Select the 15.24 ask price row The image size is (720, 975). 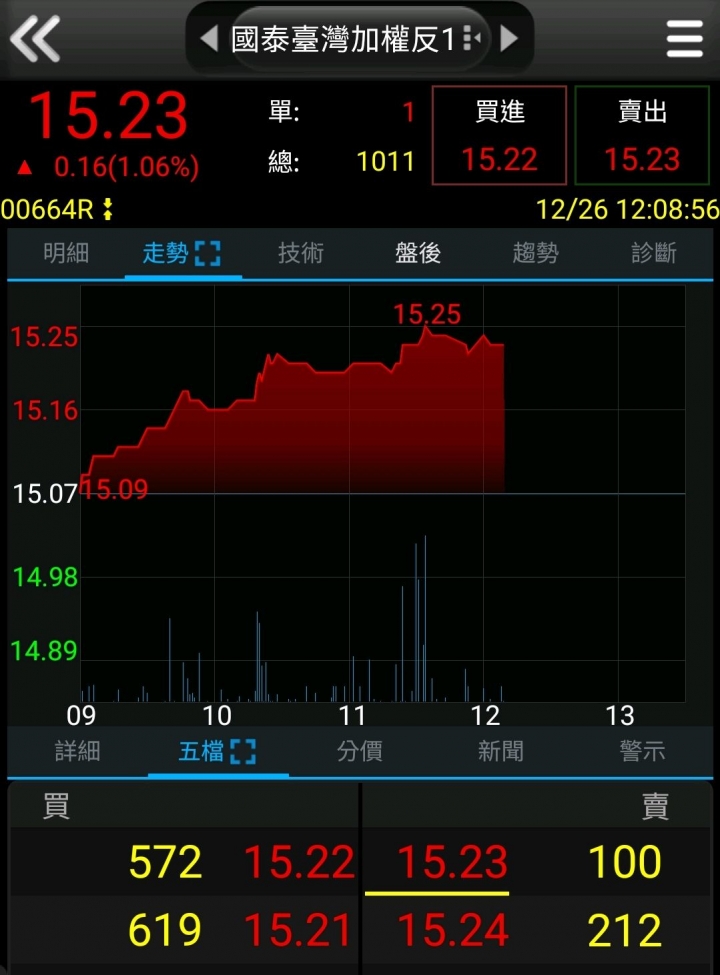point(453,932)
